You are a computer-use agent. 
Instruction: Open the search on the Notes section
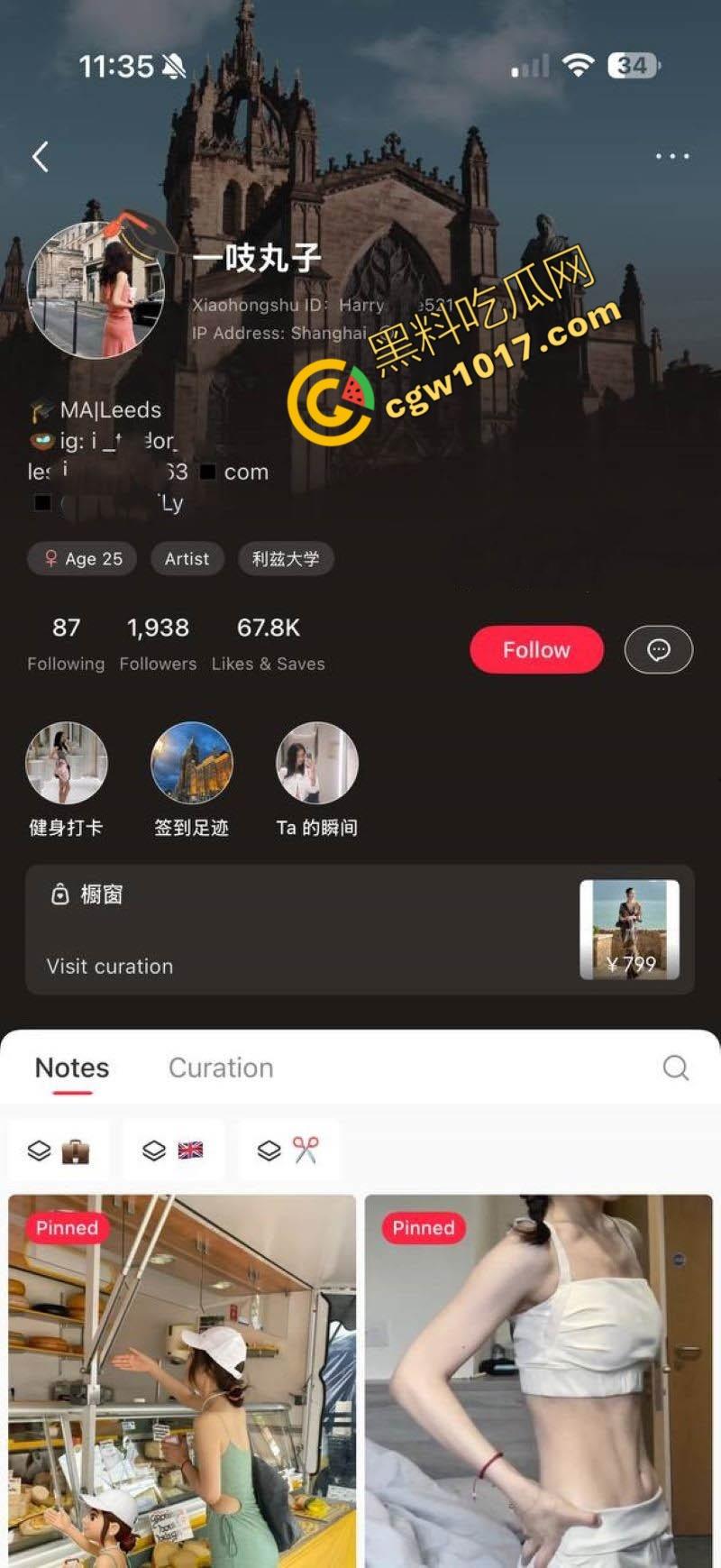[676, 1068]
